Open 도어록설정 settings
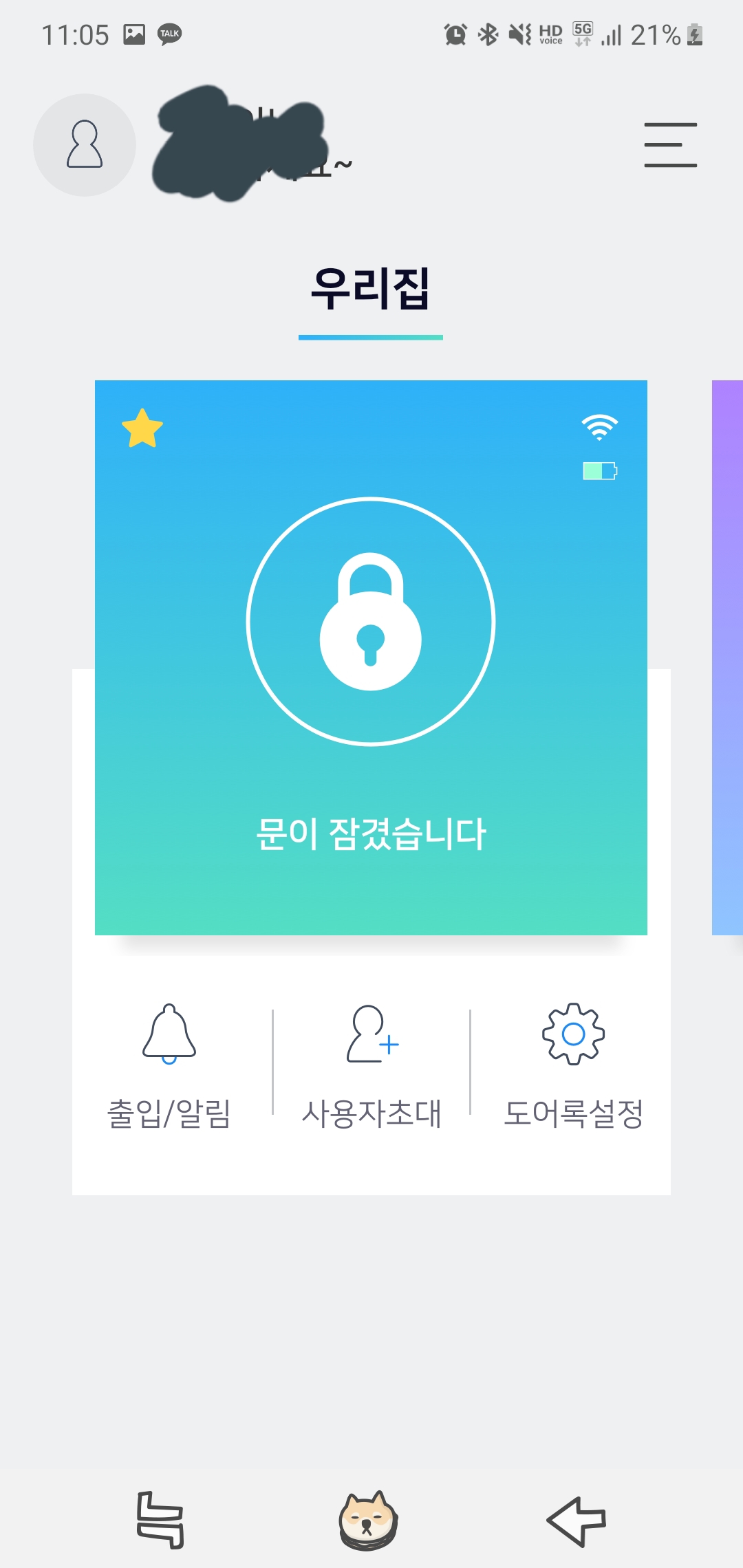Image resolution: width=743 pixels, height=1568 pixels. [x=573, y=1066]
